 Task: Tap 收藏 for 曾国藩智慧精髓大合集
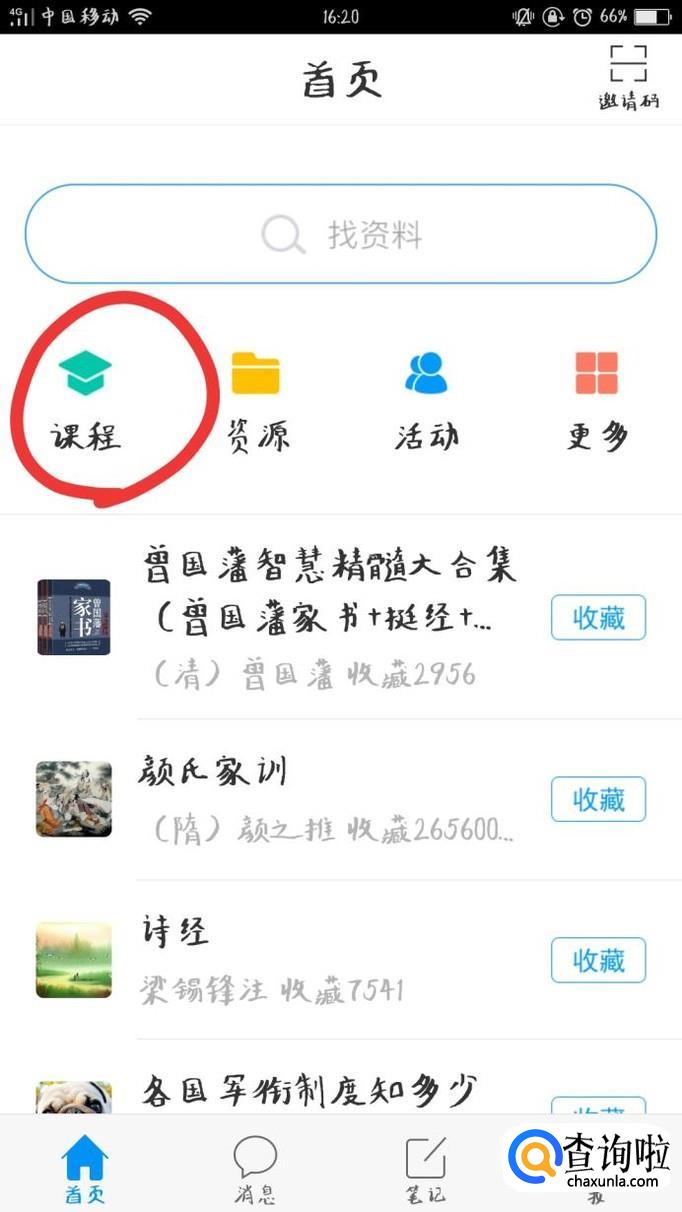(598, 618)
